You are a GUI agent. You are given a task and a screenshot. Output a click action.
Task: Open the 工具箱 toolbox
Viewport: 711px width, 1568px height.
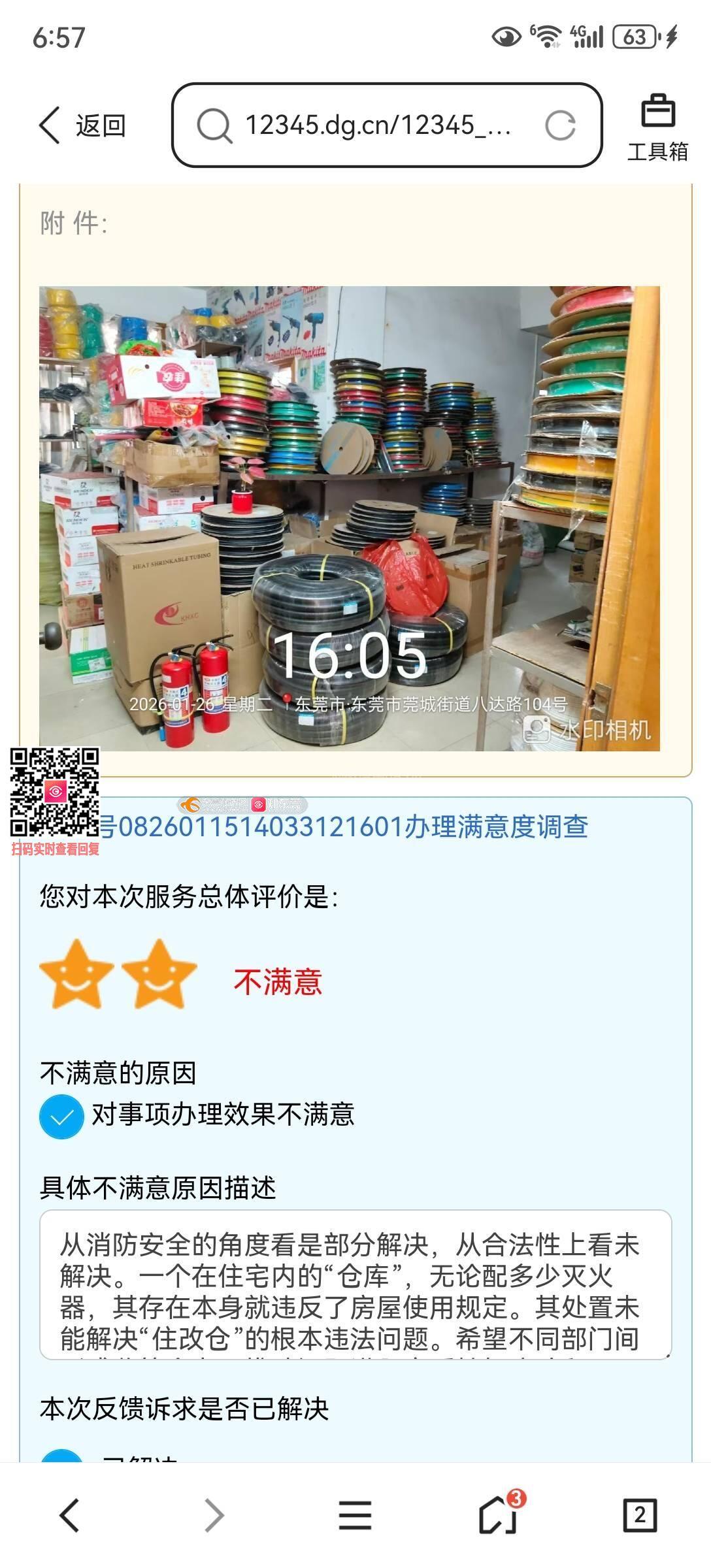click(x=657, y=127)
